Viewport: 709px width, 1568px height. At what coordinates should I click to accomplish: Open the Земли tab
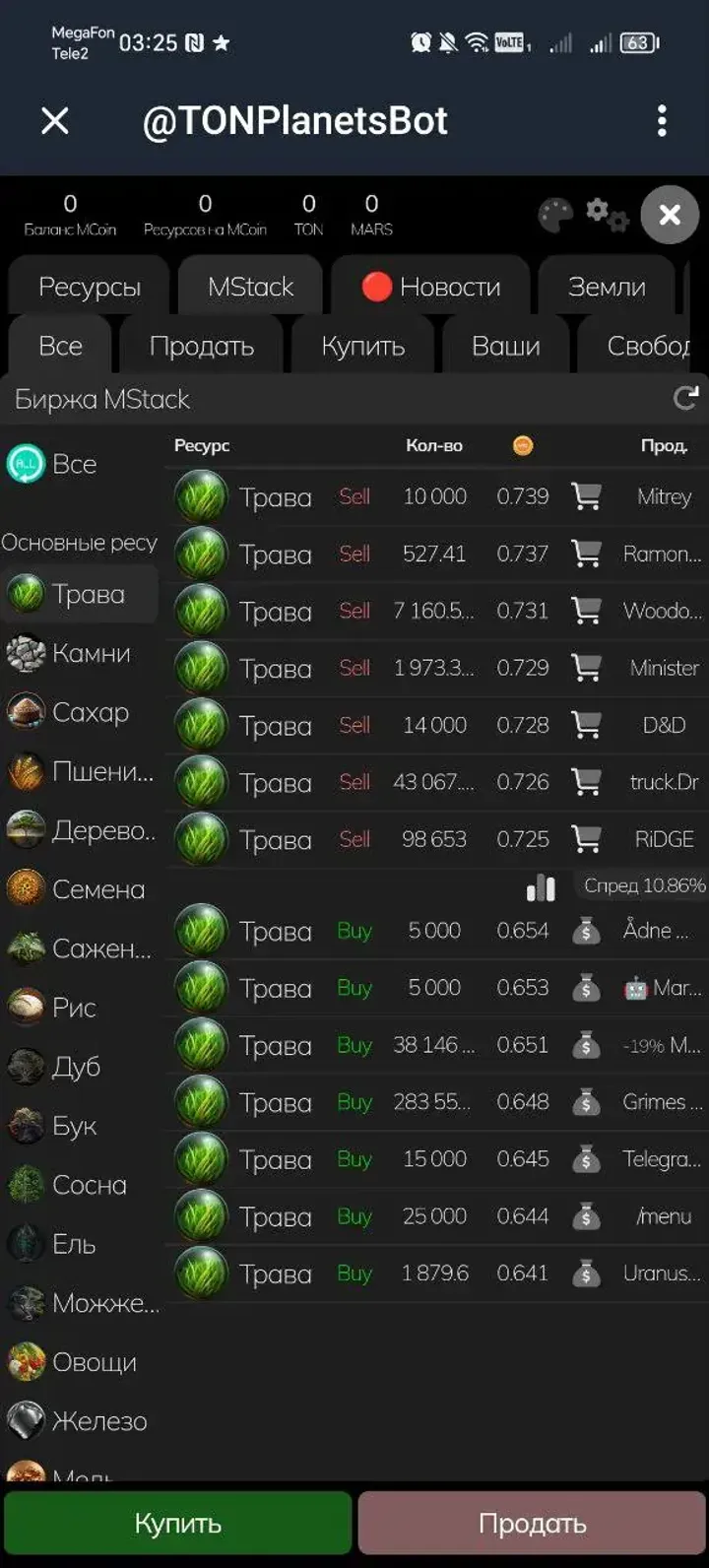tap(608, 286)
